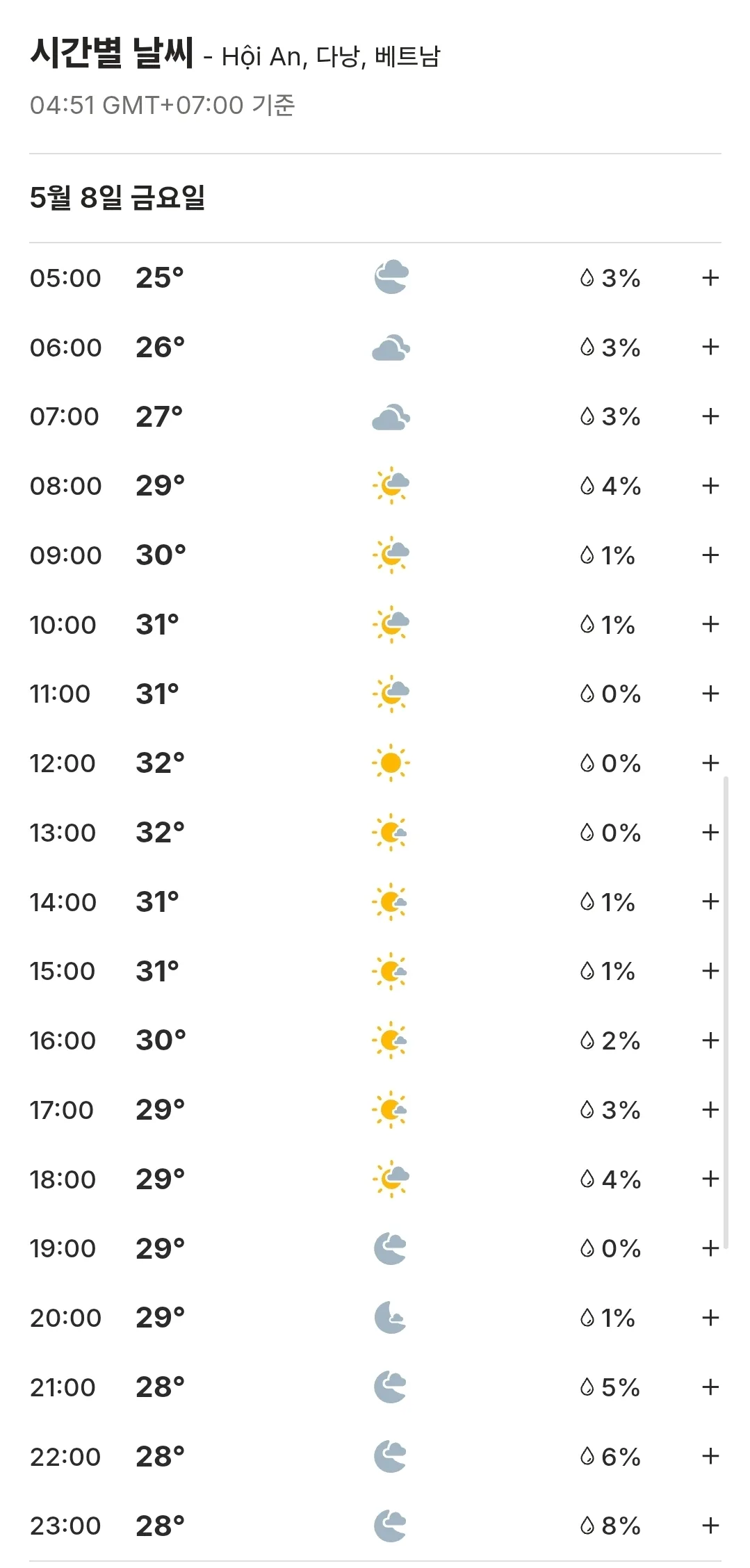Expand the 14:00 forecast row
The width and height of the screenshot is (750, 1568).
(710, 901)
